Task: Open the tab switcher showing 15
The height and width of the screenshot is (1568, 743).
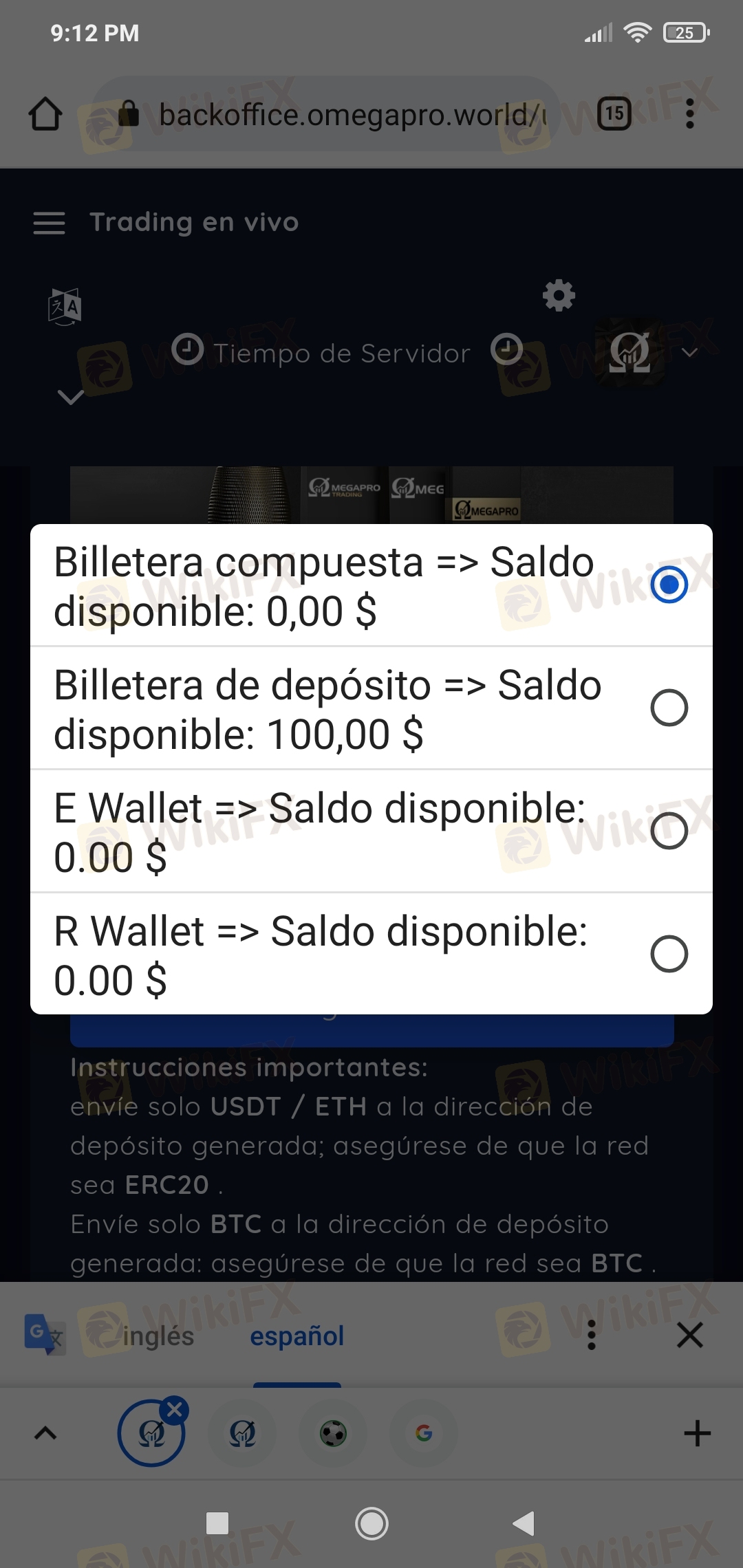Action: [614, 113]
